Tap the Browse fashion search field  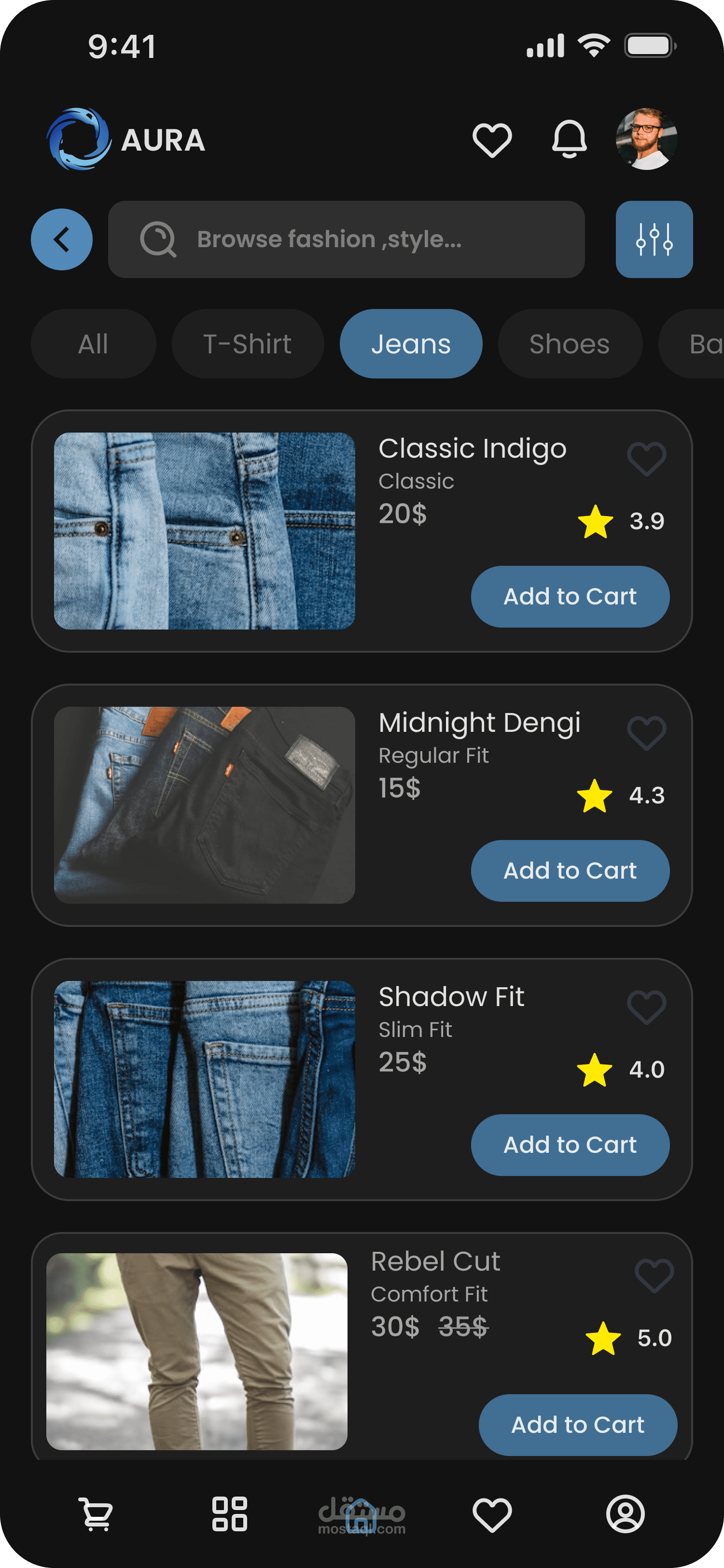coord(346,239)
